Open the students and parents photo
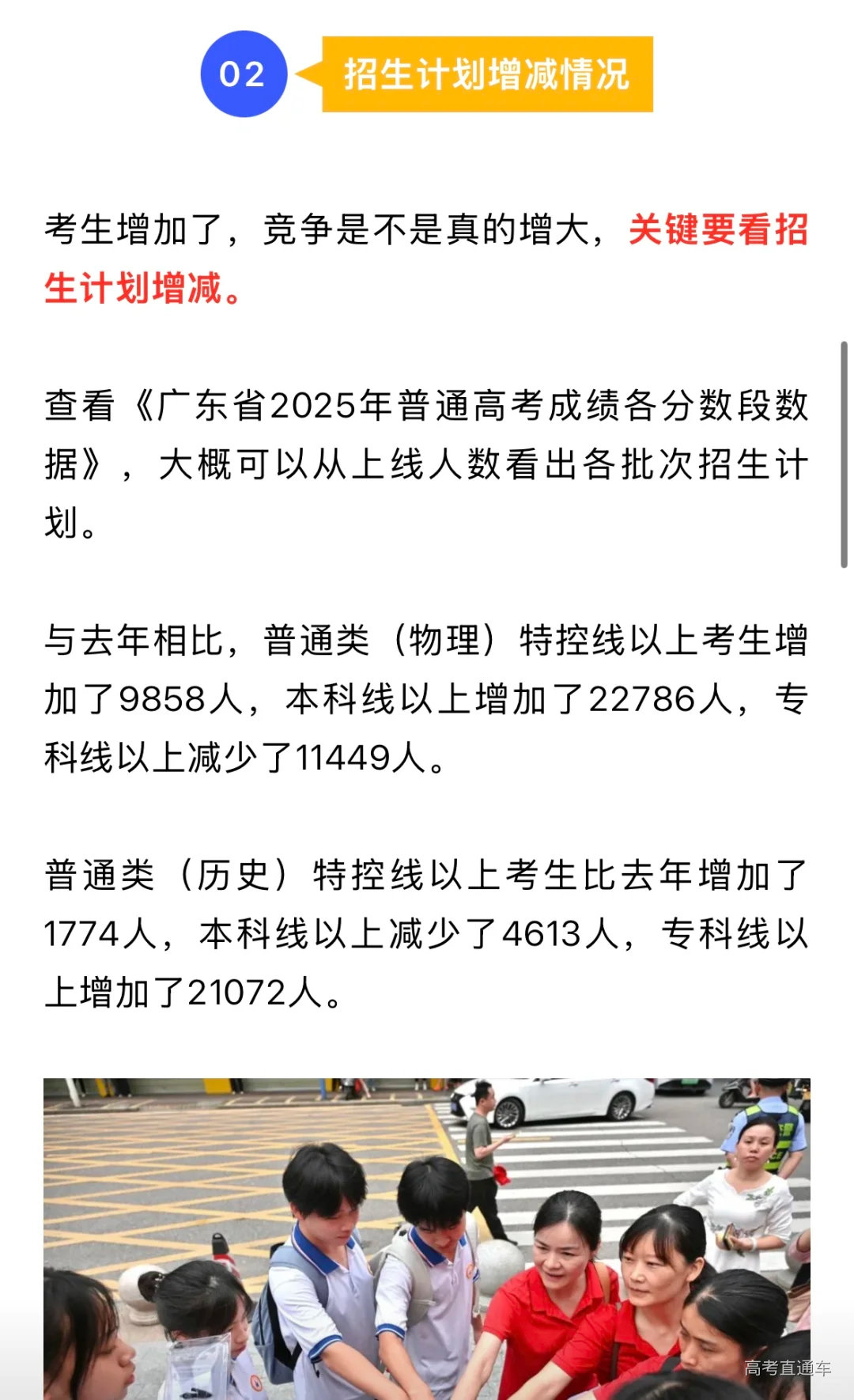This screenshot has height=1400, width=854. coord(427,1238)
